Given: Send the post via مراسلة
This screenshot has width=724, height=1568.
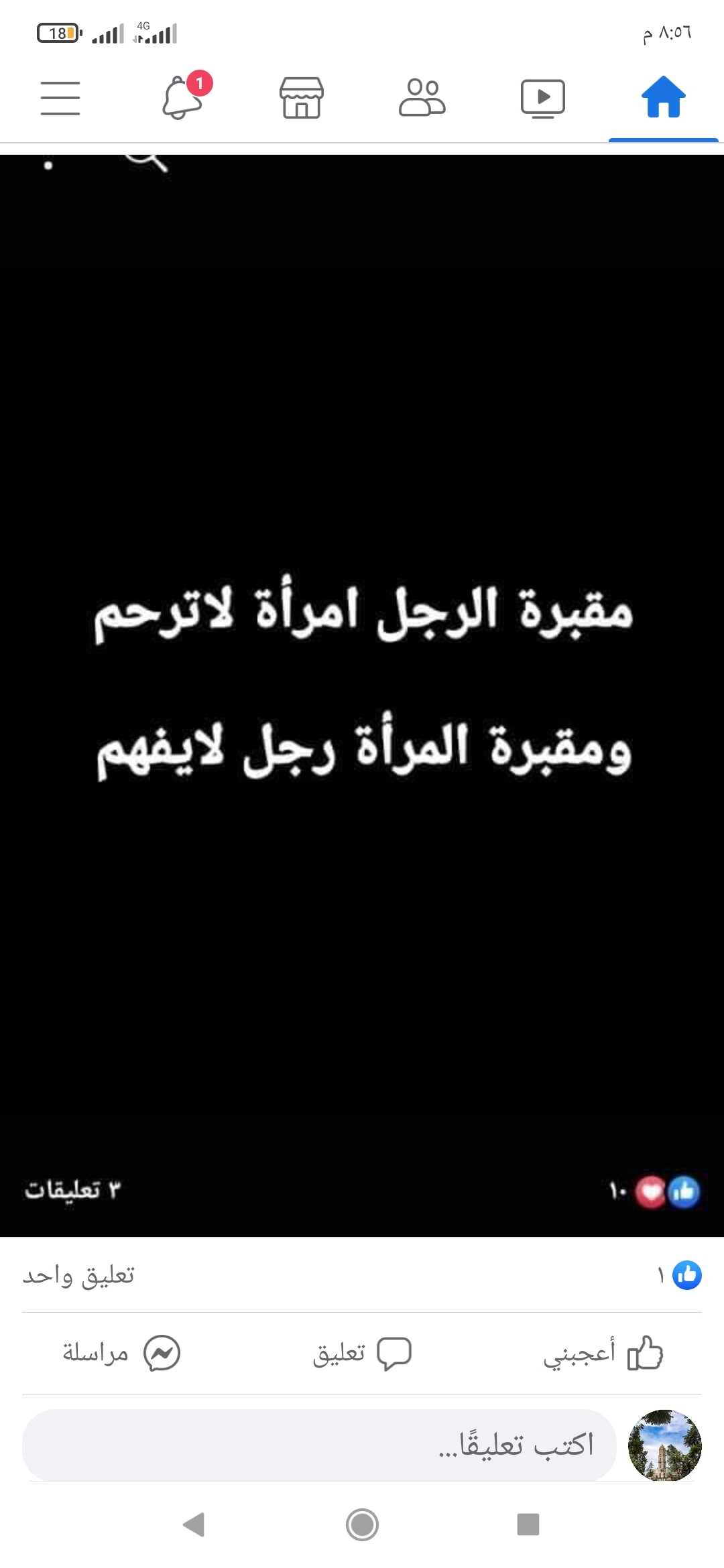Looking at the screenshot, I should 121,1353.
